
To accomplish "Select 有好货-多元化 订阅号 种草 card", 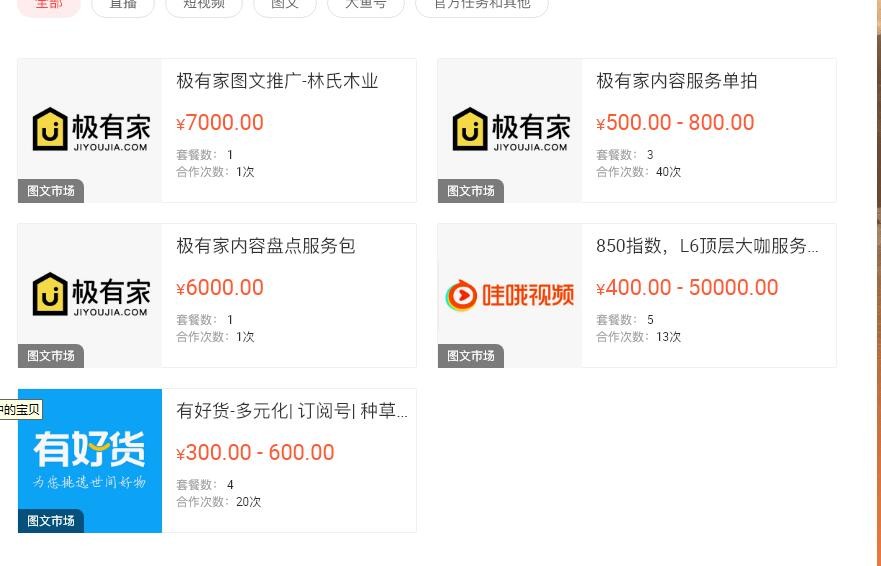I will coord(291,412).
